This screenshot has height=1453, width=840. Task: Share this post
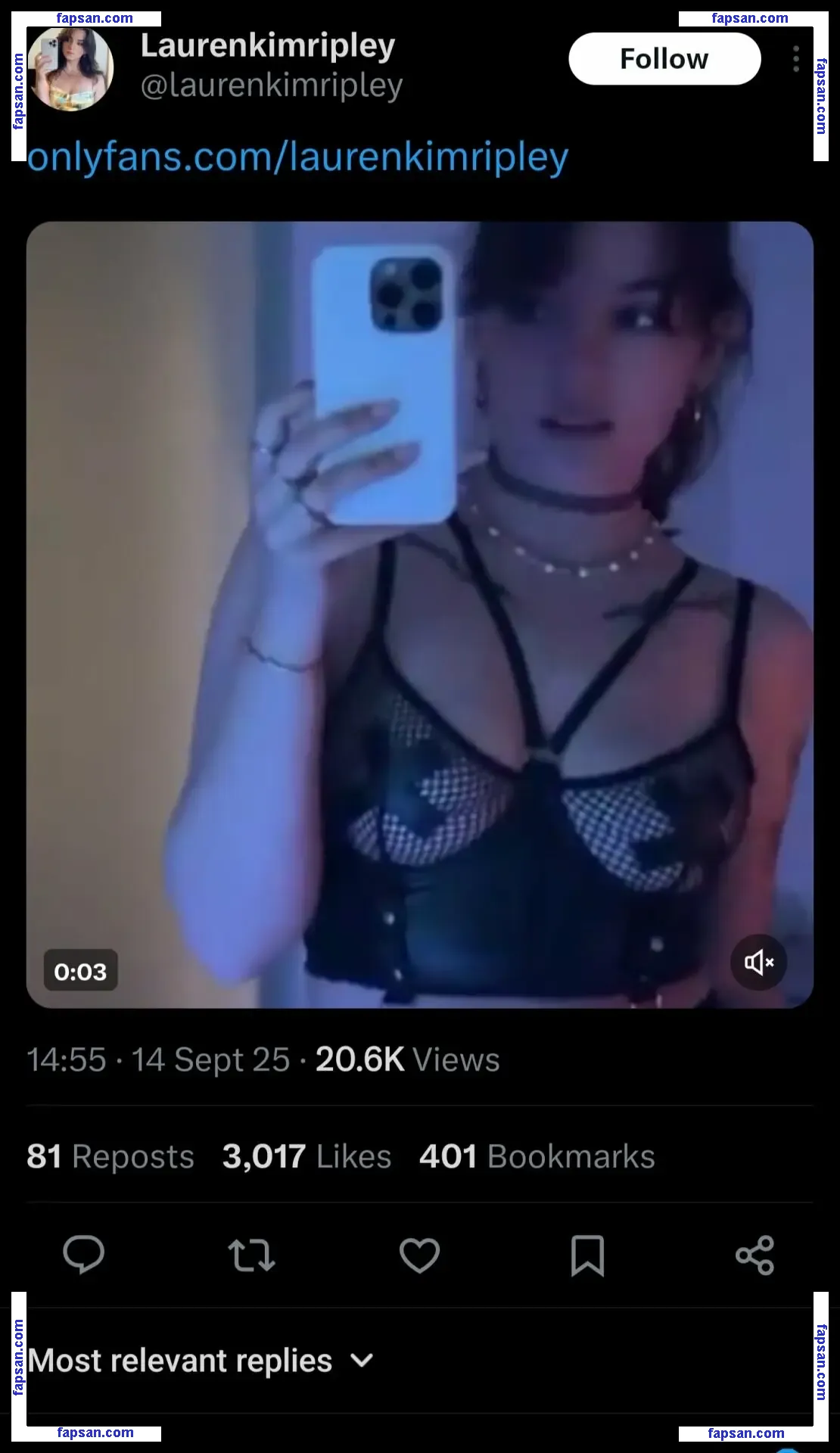click(x=754, y=1255)
